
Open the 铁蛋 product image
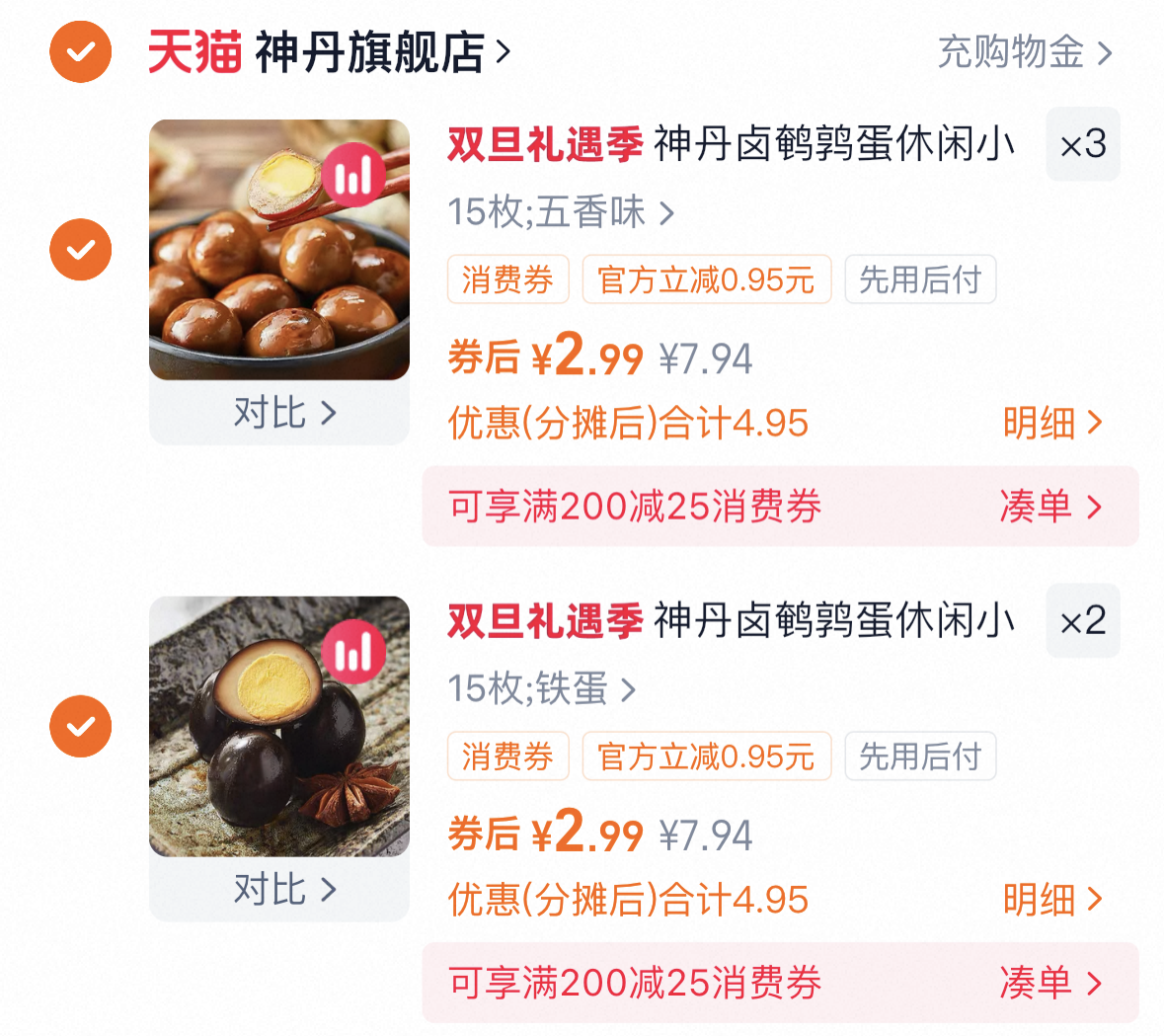pyautogui.click(x=279, y=727)
